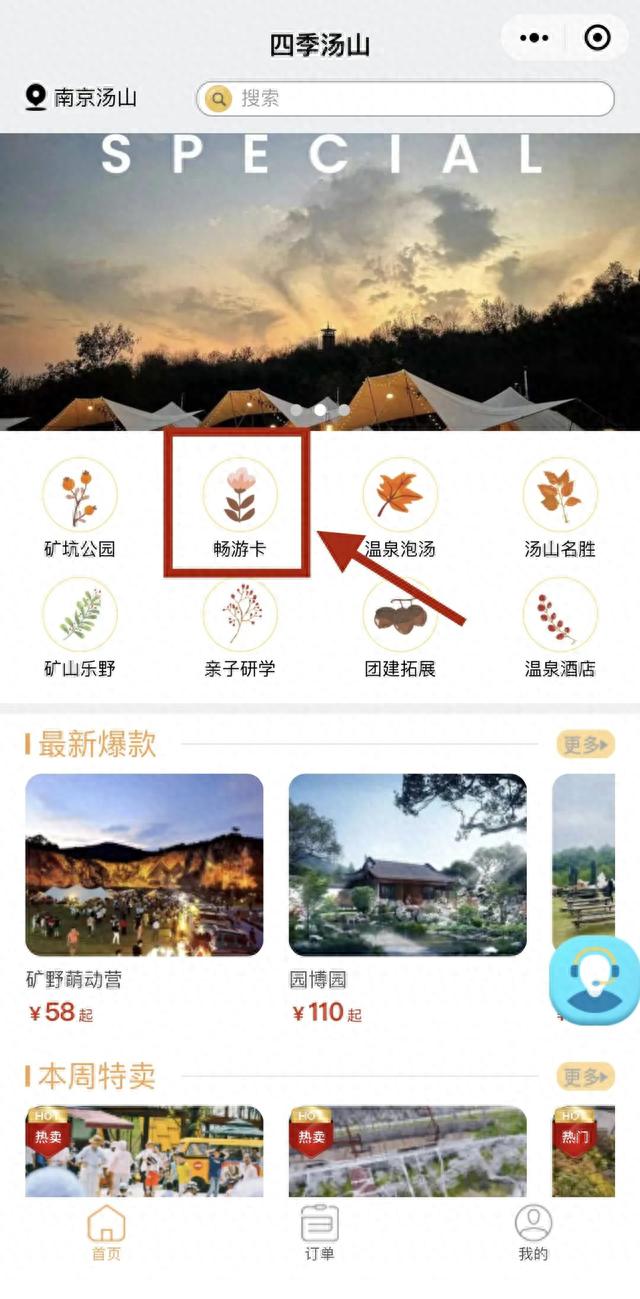This screenshot has height=1299, width=640.
Task: Open 温泉泡汤 category
Action: (x=400, y=507)
